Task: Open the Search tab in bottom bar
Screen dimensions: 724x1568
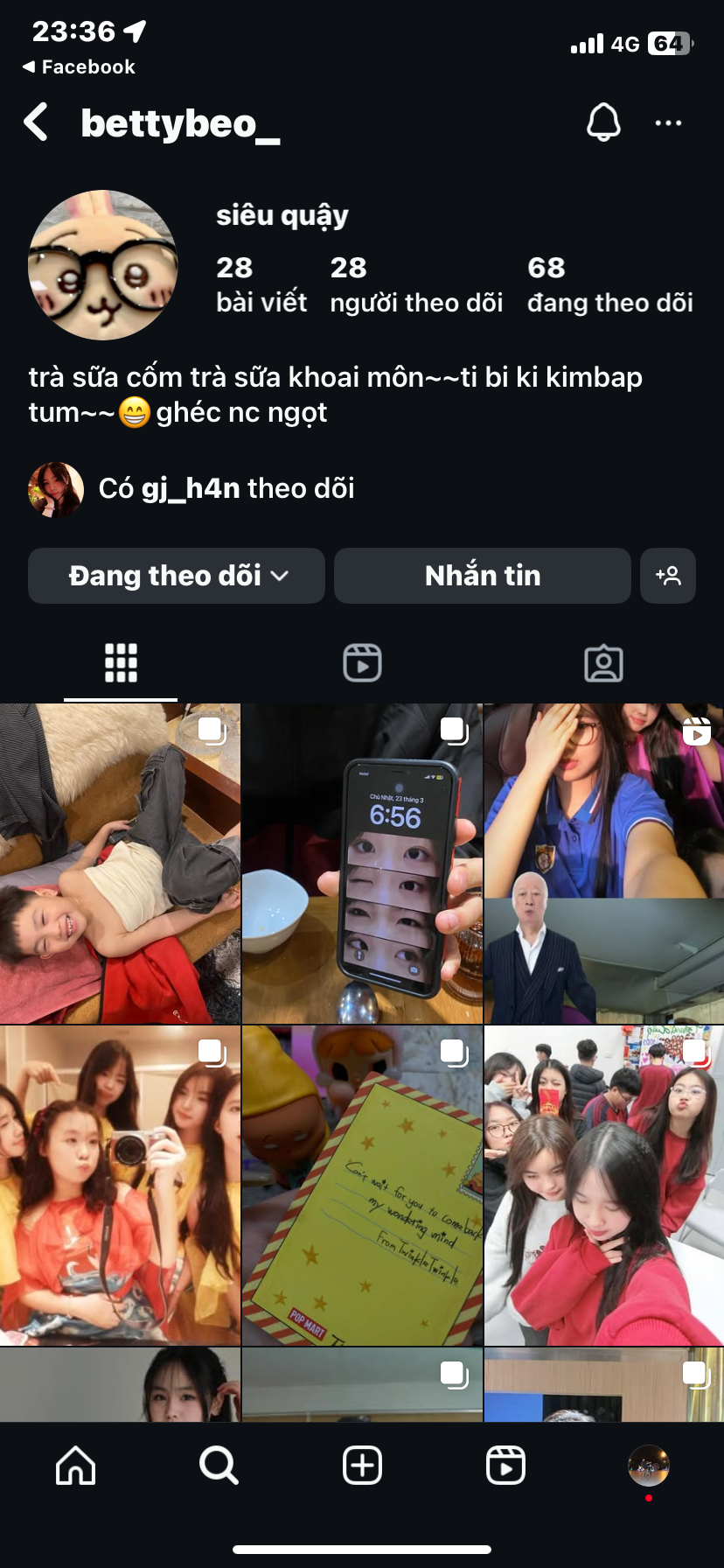Action: click(x=219, y=1465)
